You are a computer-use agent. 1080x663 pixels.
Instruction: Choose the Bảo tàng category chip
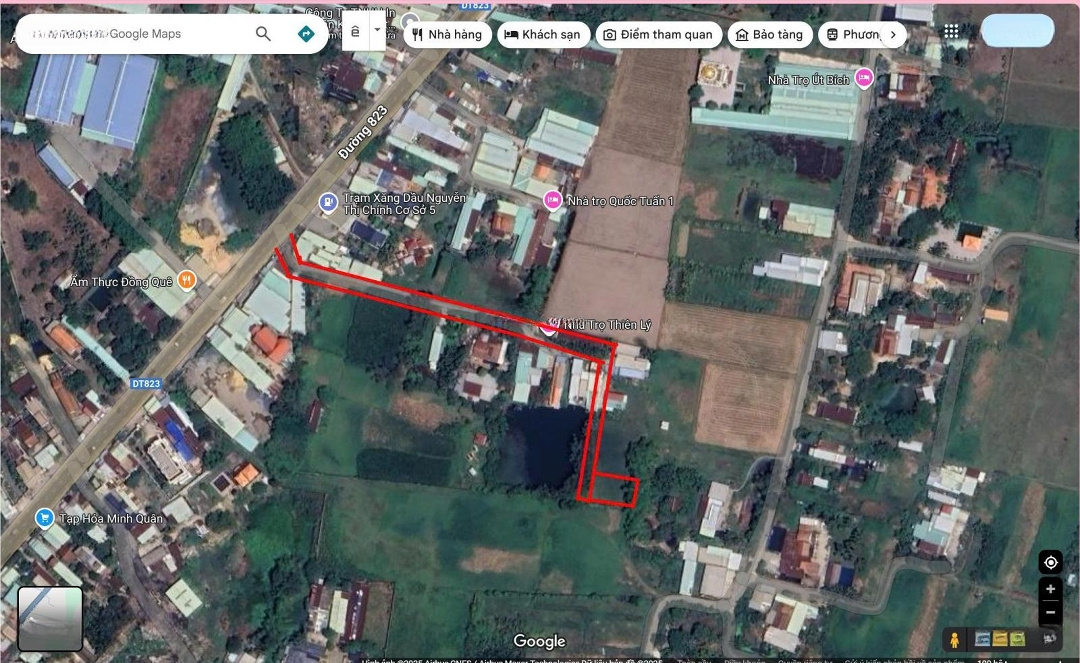768,34
